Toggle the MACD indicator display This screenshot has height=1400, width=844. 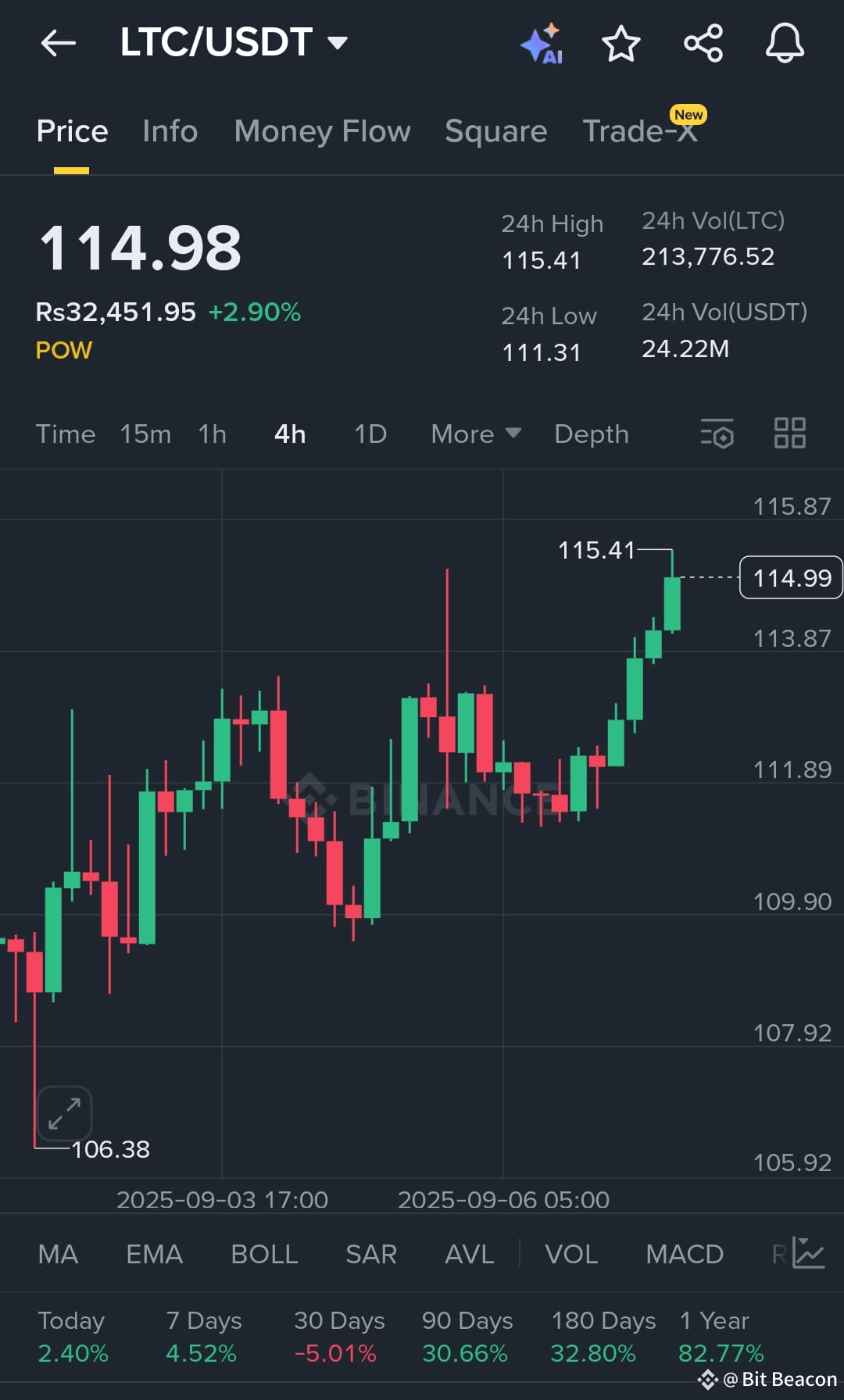point(684,1254)
